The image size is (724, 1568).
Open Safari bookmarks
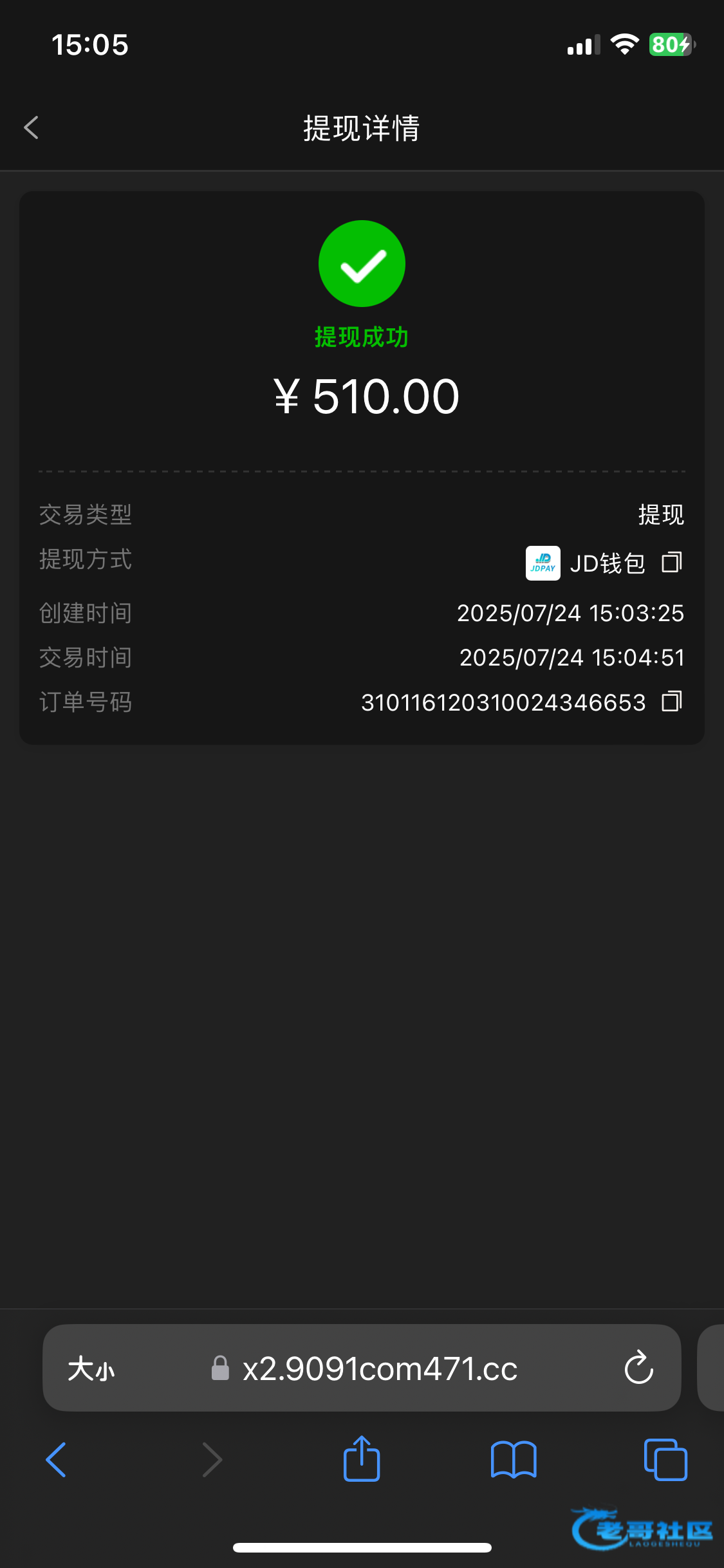click(x=513, y=1459)
